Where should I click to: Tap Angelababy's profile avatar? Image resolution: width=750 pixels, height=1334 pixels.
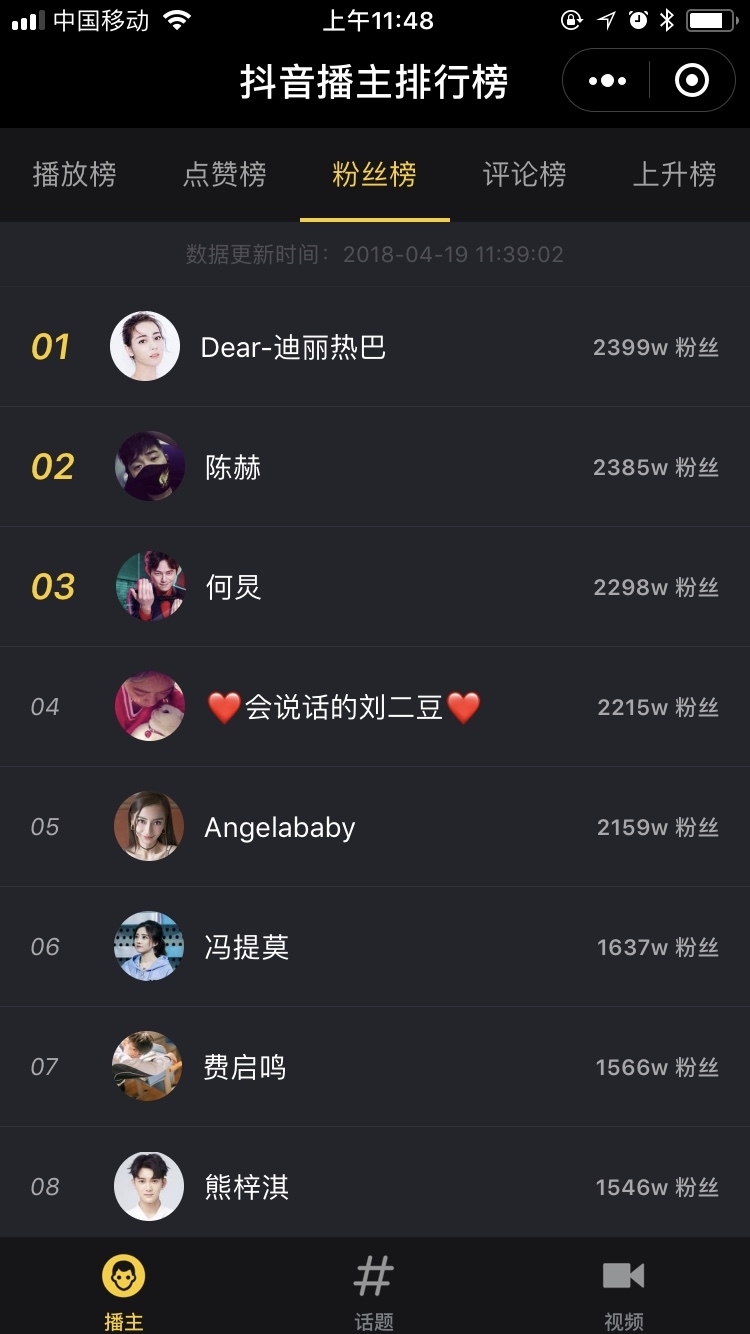148,827
